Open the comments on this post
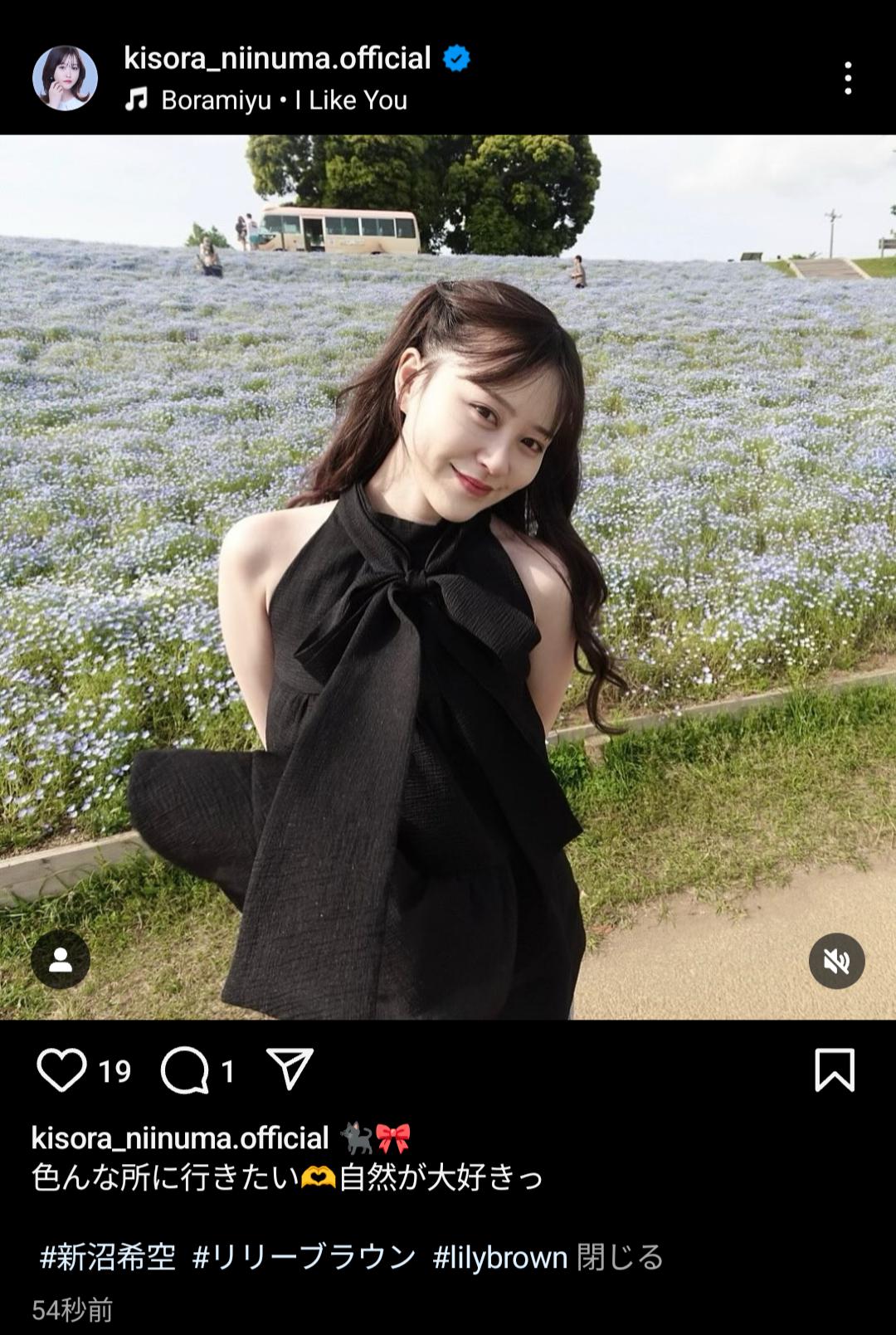The width and height of the screenshot is (896, 1335). (185, 1069)
